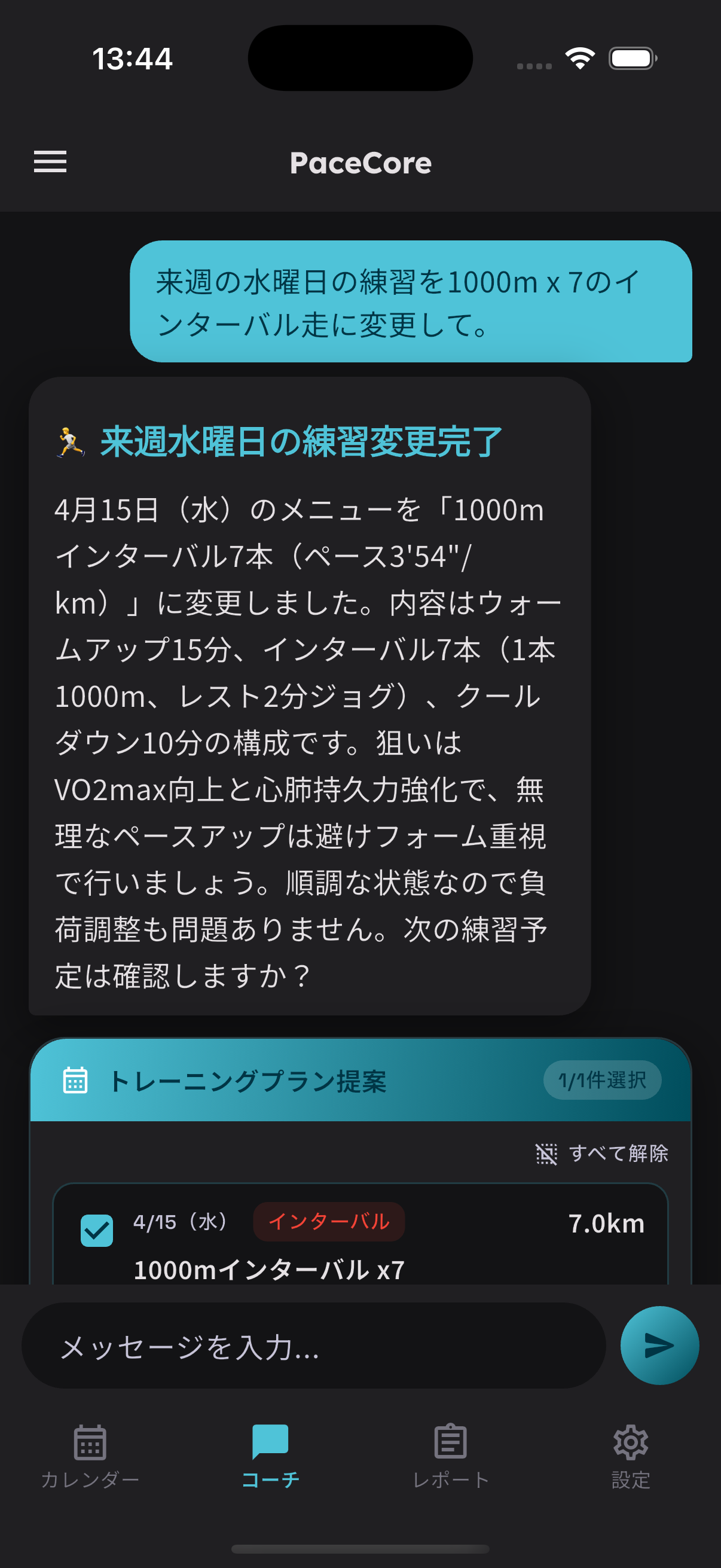Tap the calendar icon on トレーニングプラン提案 header

[75, 1078]
